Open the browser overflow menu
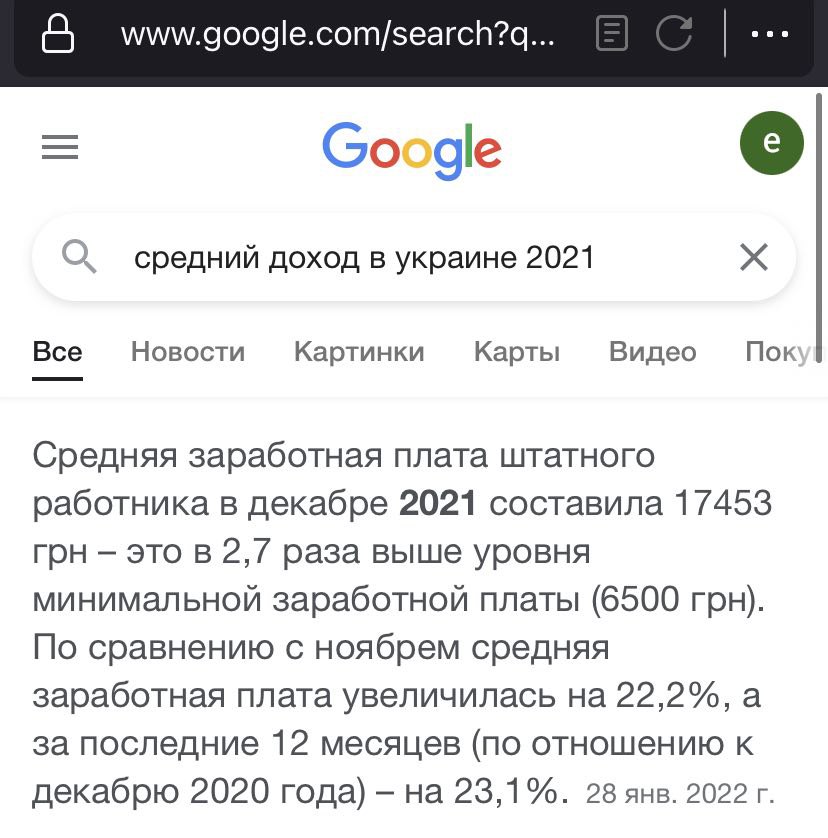The height and width of the screenshot is (838, 828). pos(769,35)
